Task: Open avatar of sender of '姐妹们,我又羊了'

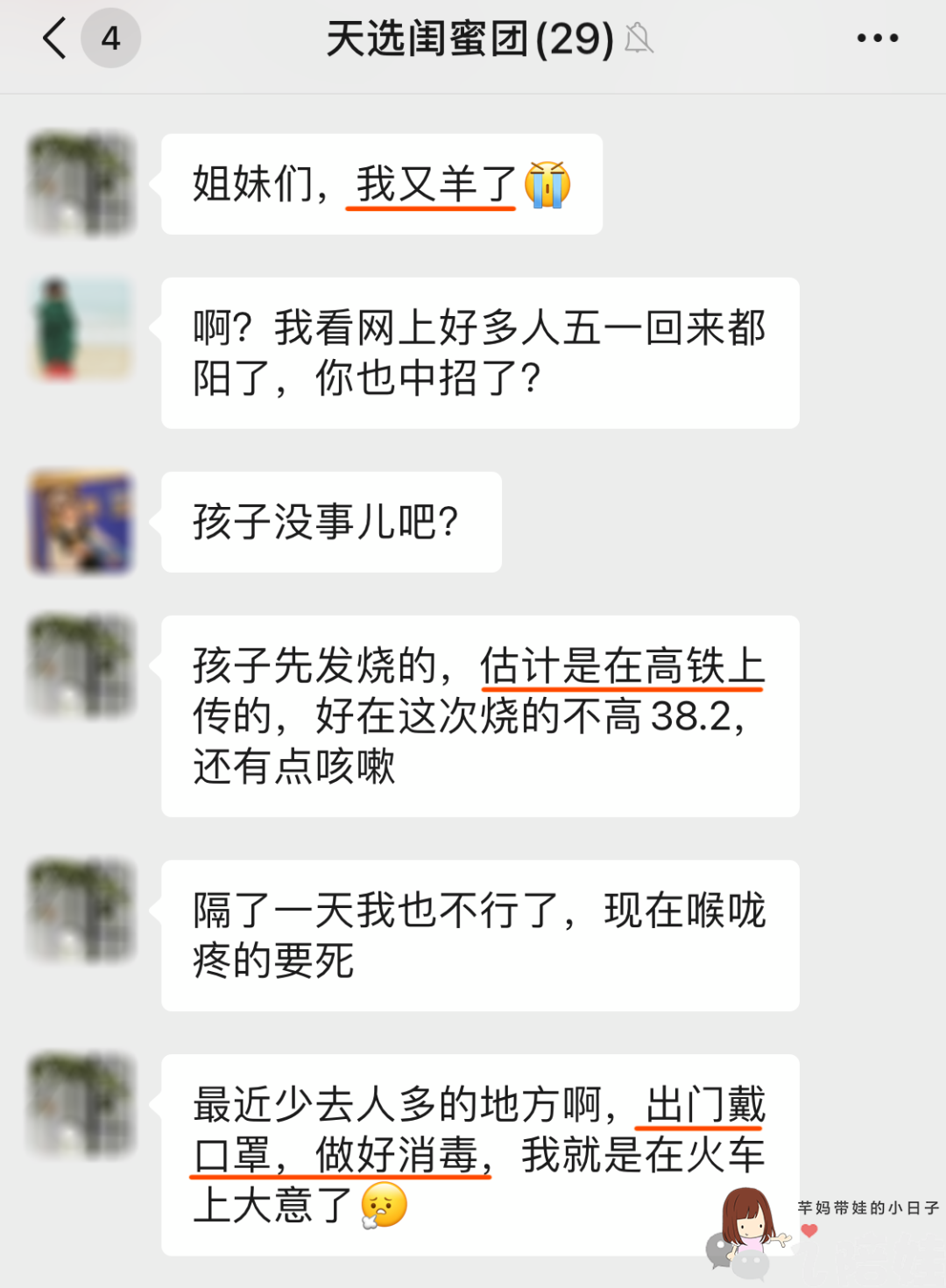Action: coord(81,184)
